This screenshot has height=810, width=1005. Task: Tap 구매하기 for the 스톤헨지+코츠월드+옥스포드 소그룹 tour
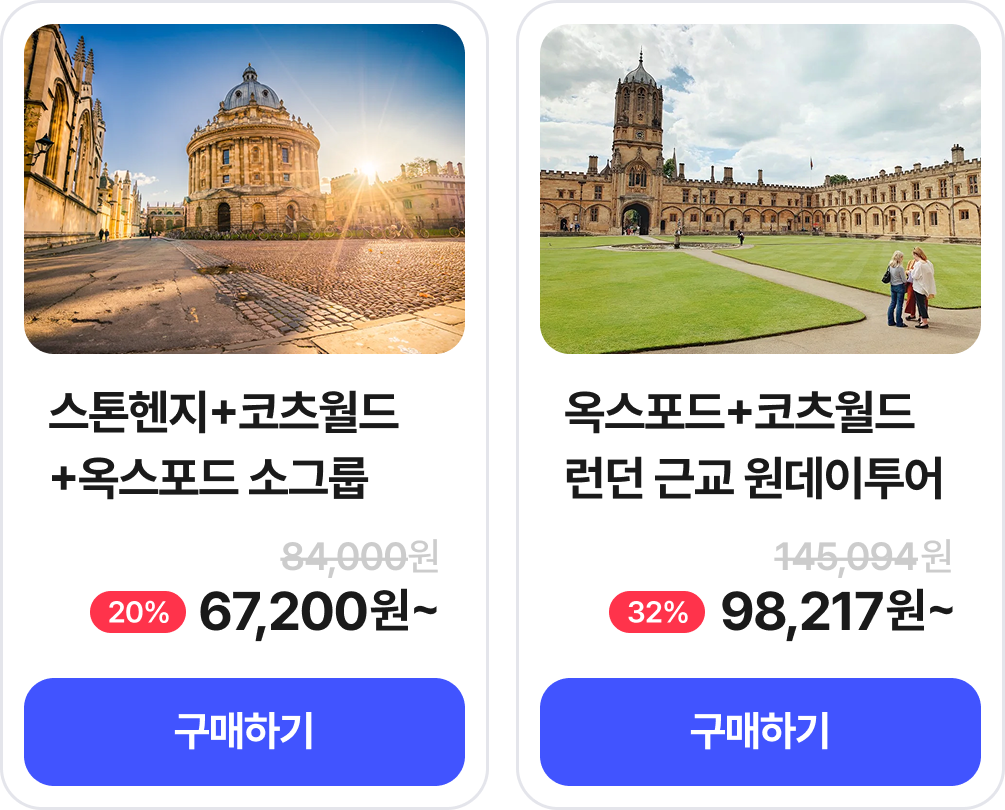pos(244,732)
